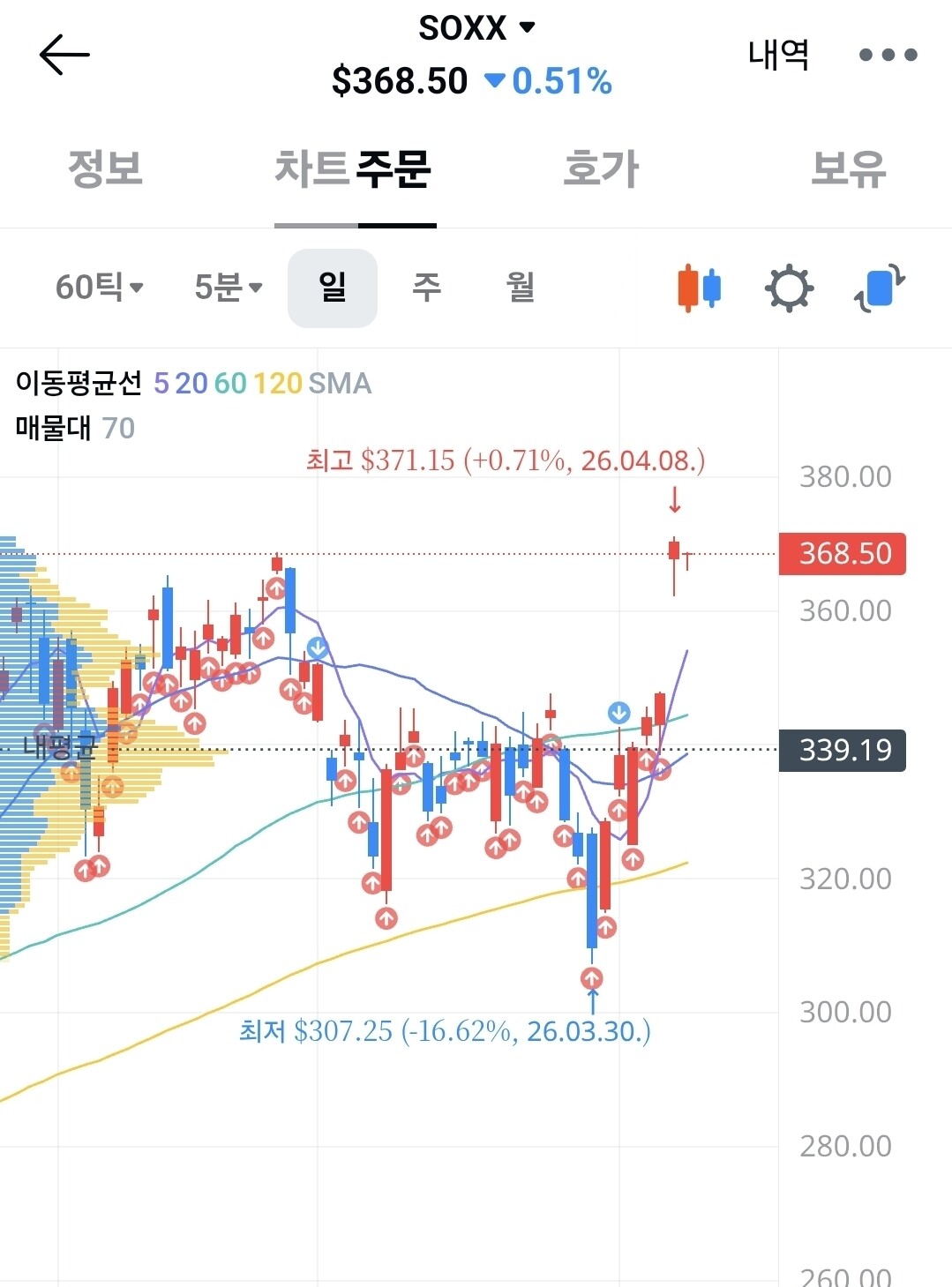Open the 매물대 indicator settings
Image resolution: width=952 pixels, height=1287 pixels.
click(x=75, y=428)
